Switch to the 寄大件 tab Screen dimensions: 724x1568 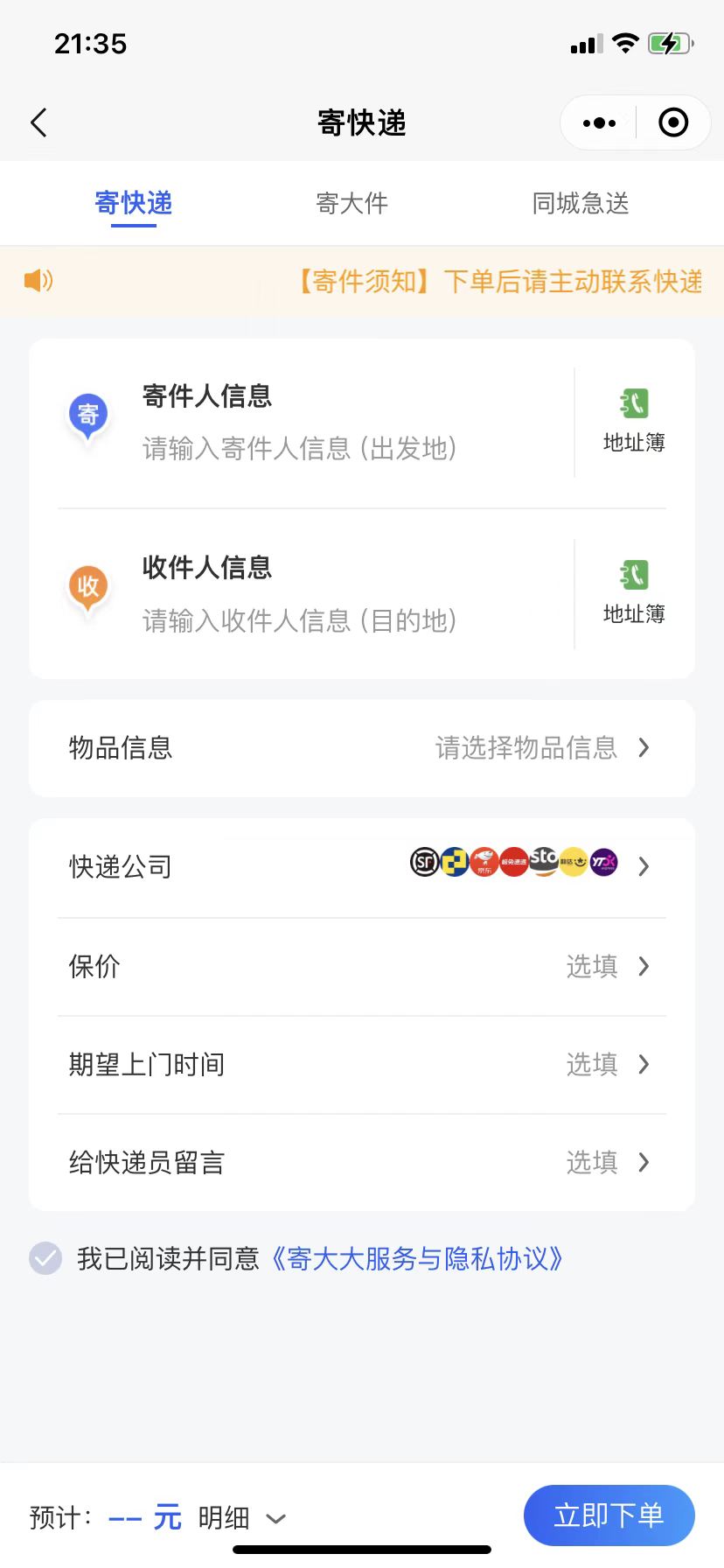coord(352,204)
